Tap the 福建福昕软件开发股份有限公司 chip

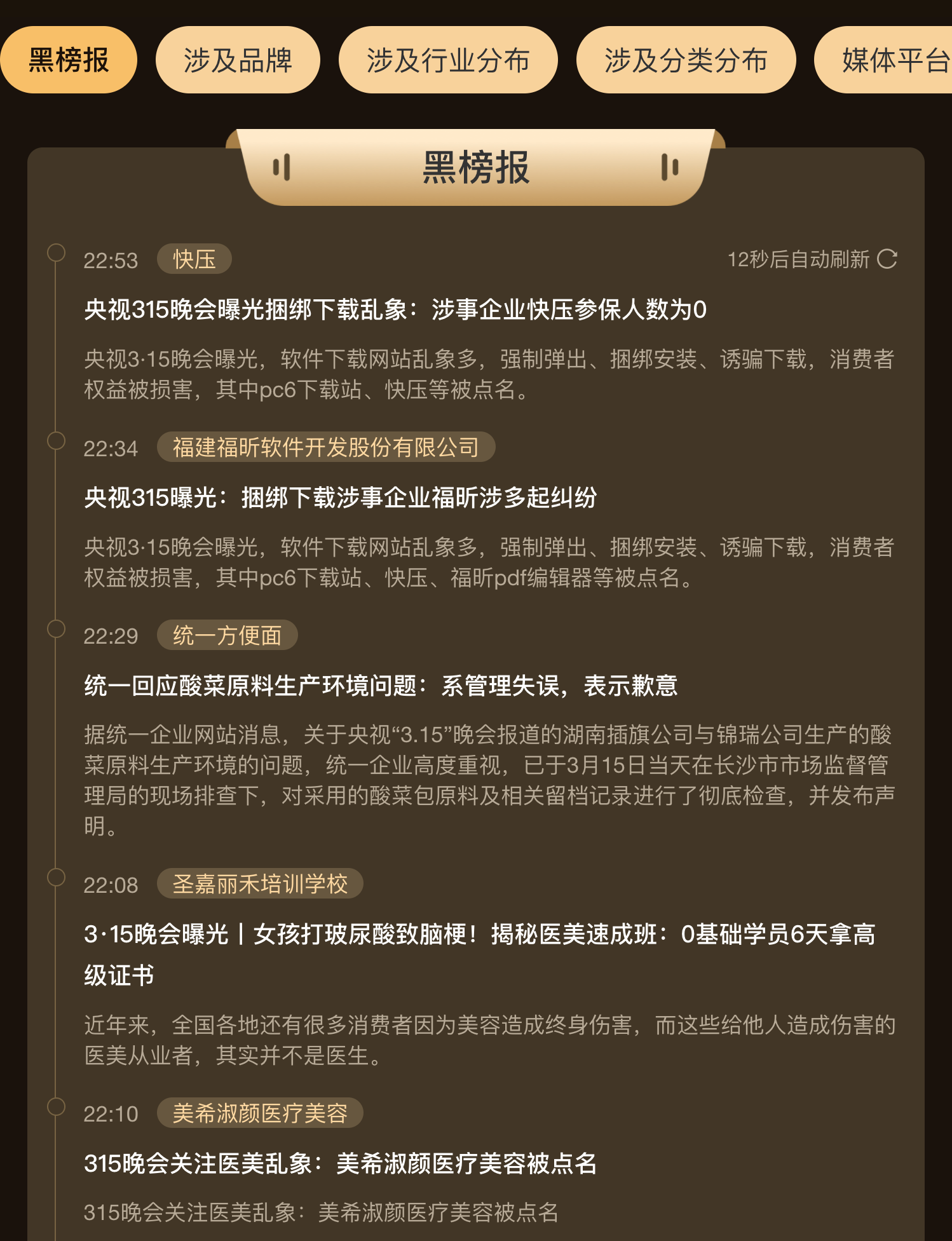(325, 447)
